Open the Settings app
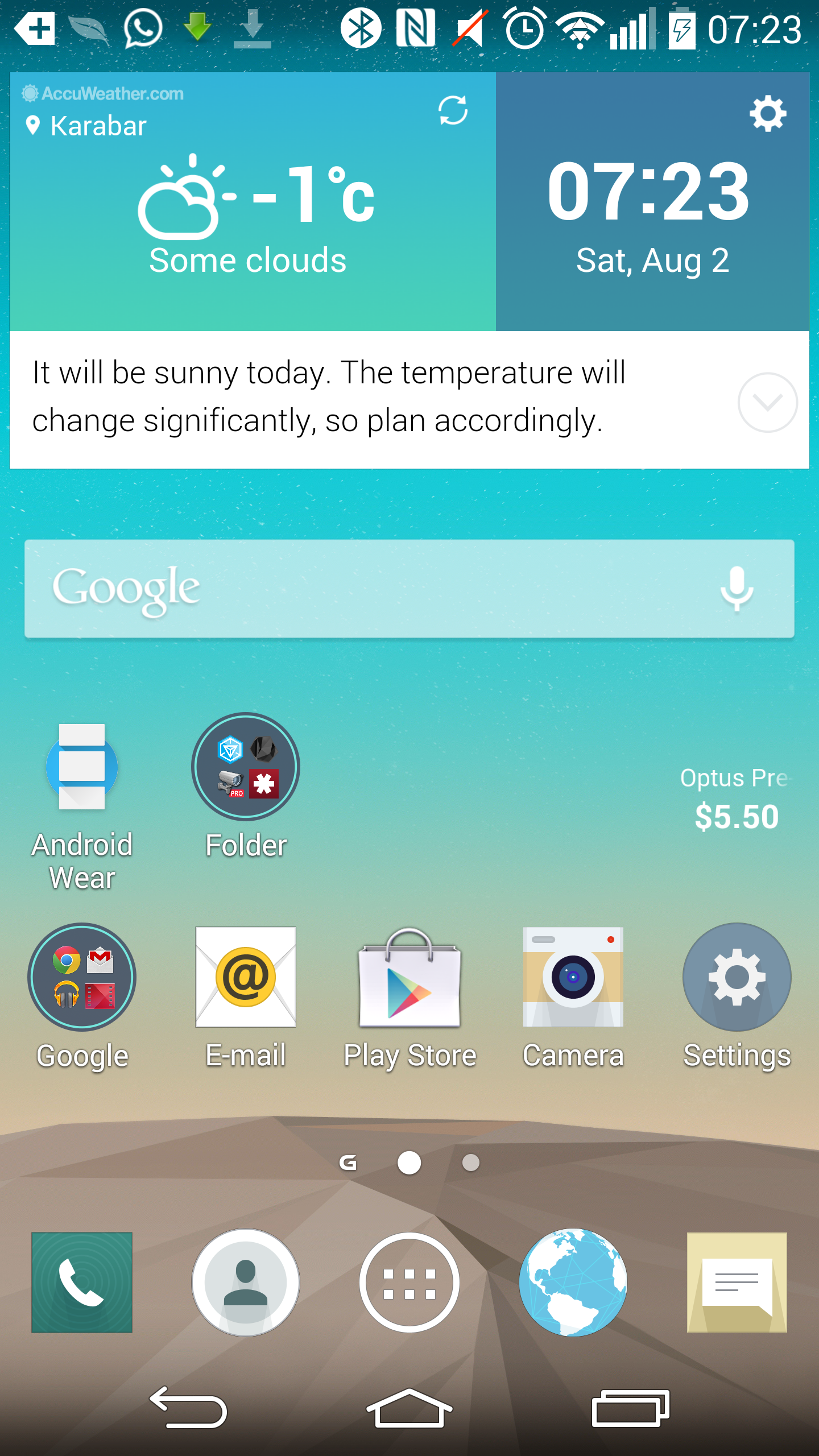 pos(737,996)
